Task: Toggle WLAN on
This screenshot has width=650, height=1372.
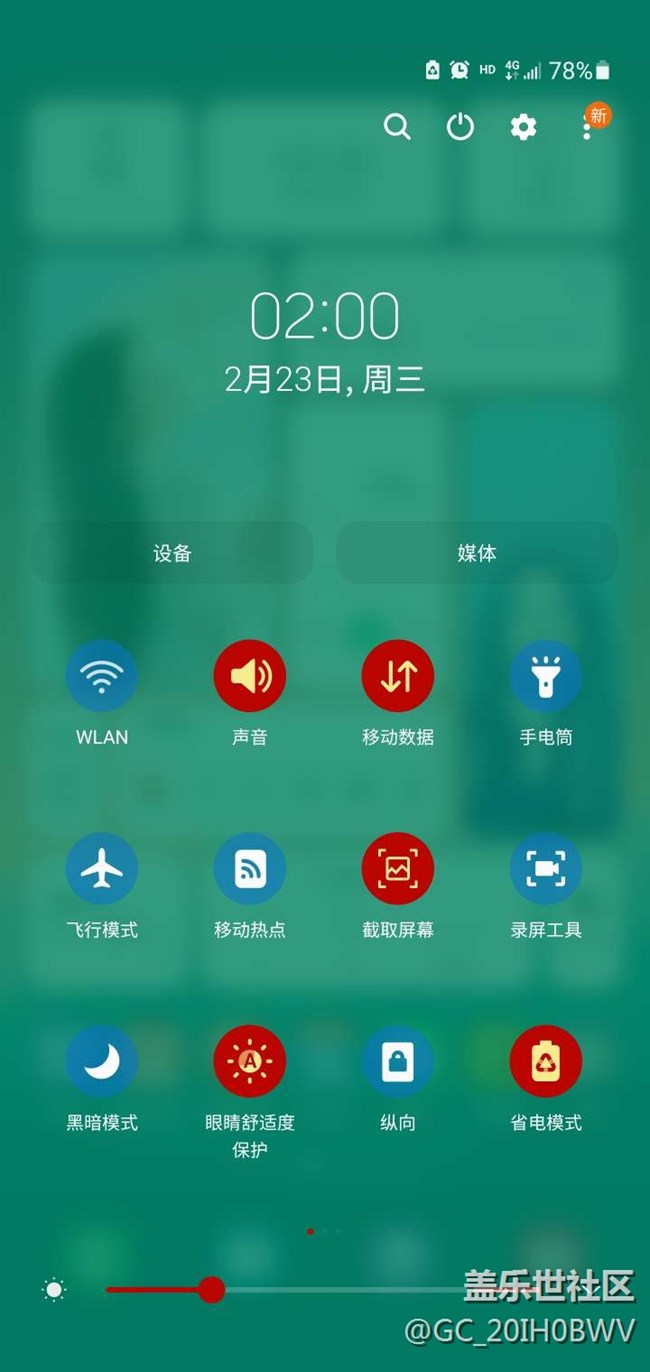Action: [102, 676]
